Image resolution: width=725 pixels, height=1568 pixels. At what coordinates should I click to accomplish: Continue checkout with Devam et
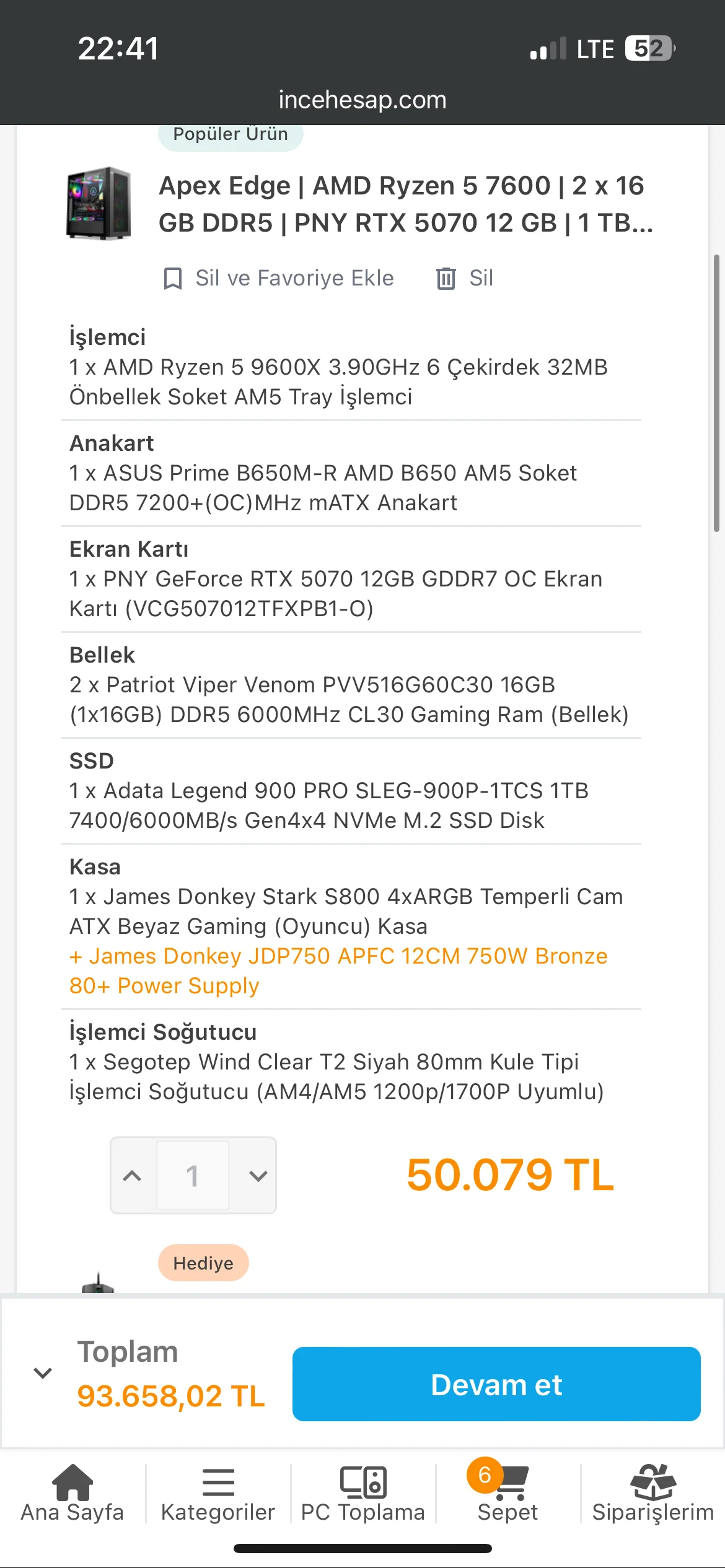point(496,1384)
